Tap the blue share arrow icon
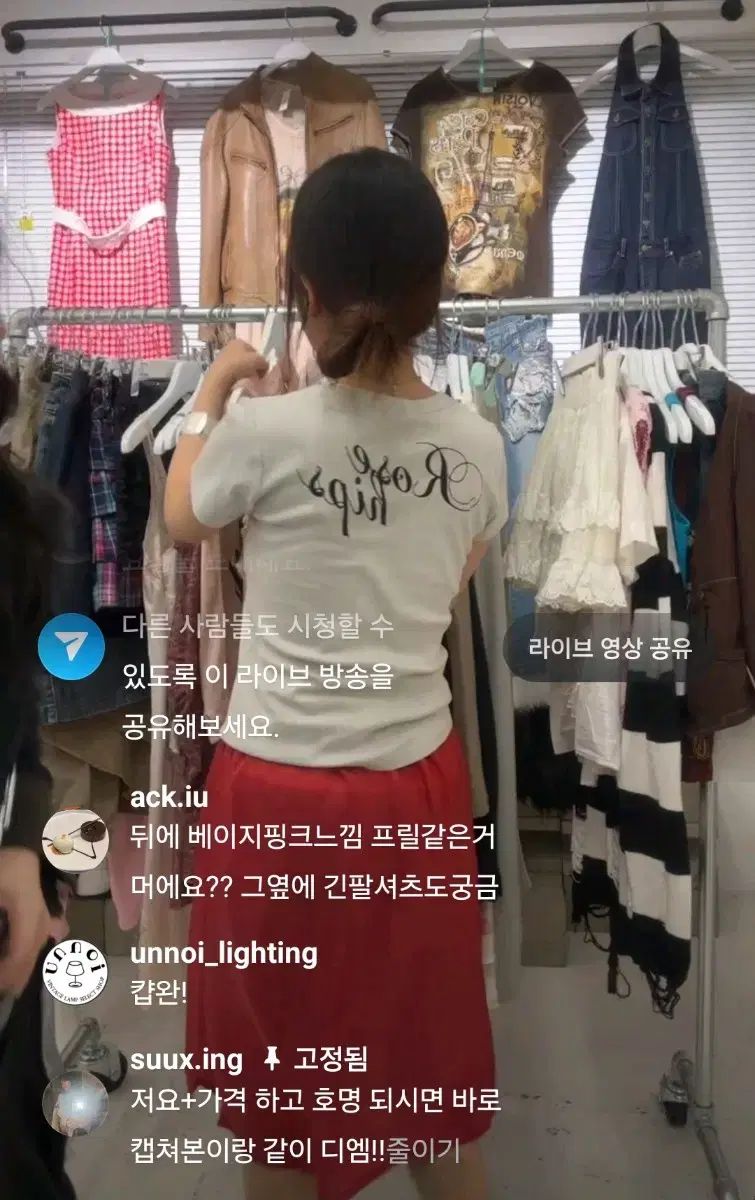The image size is (755, 1200). point(71,647)
